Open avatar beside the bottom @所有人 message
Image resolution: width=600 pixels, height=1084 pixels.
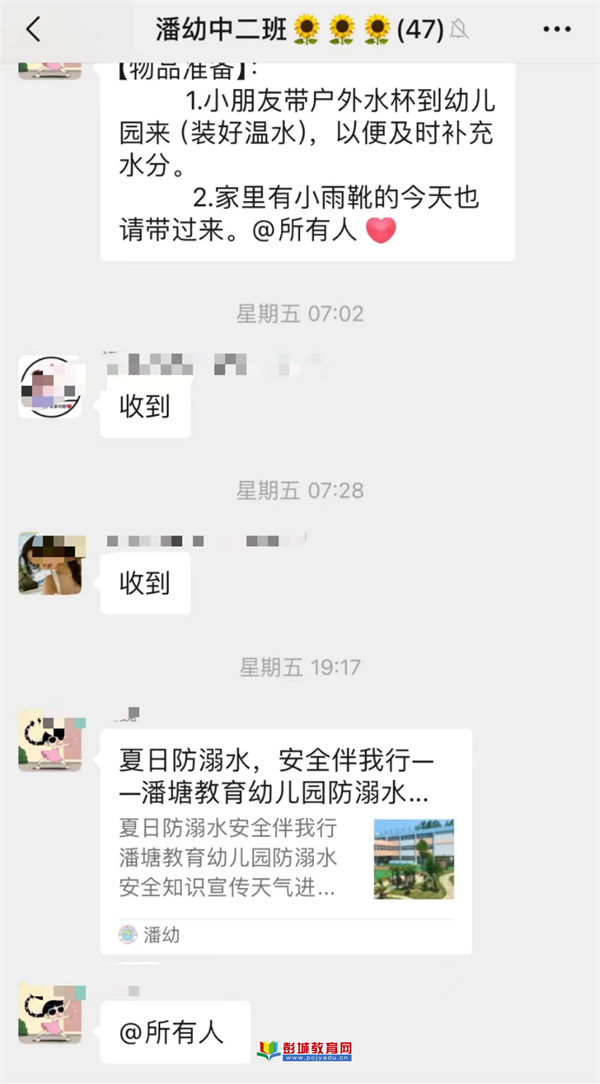50,1012
